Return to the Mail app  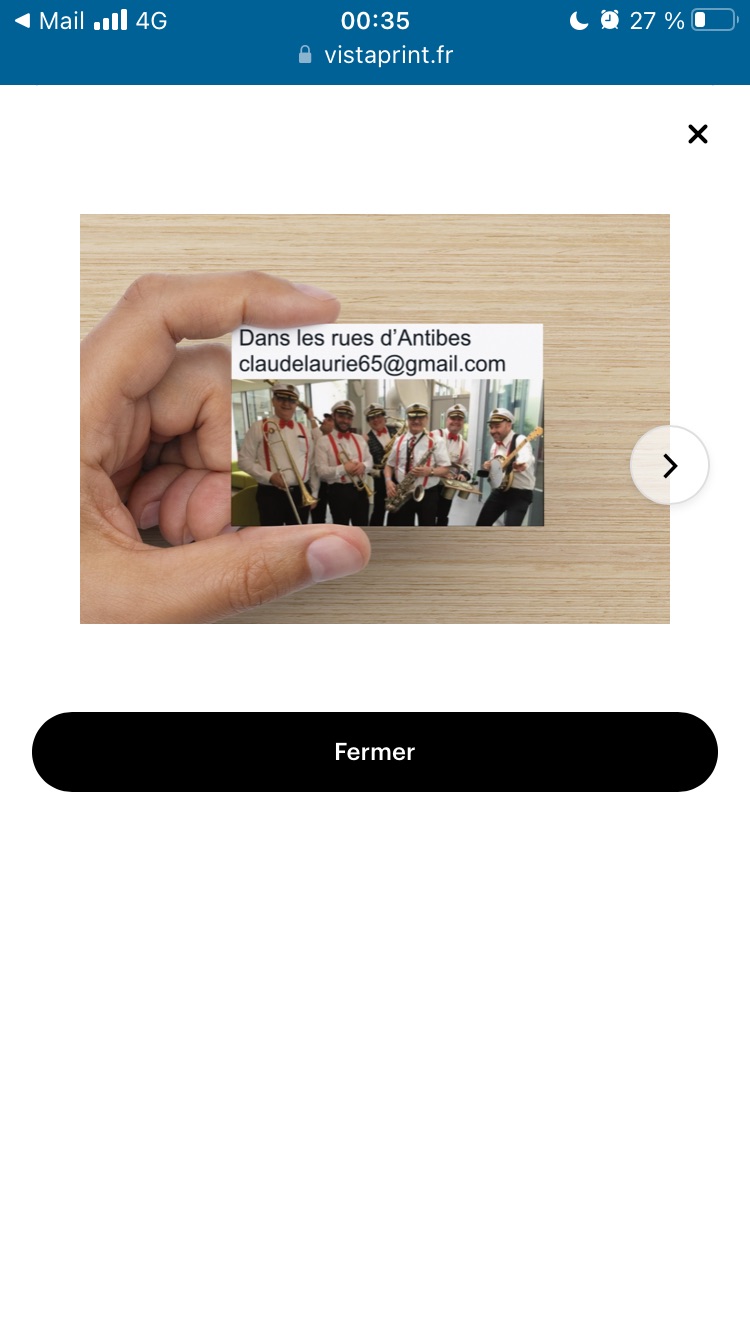[49, 21]
